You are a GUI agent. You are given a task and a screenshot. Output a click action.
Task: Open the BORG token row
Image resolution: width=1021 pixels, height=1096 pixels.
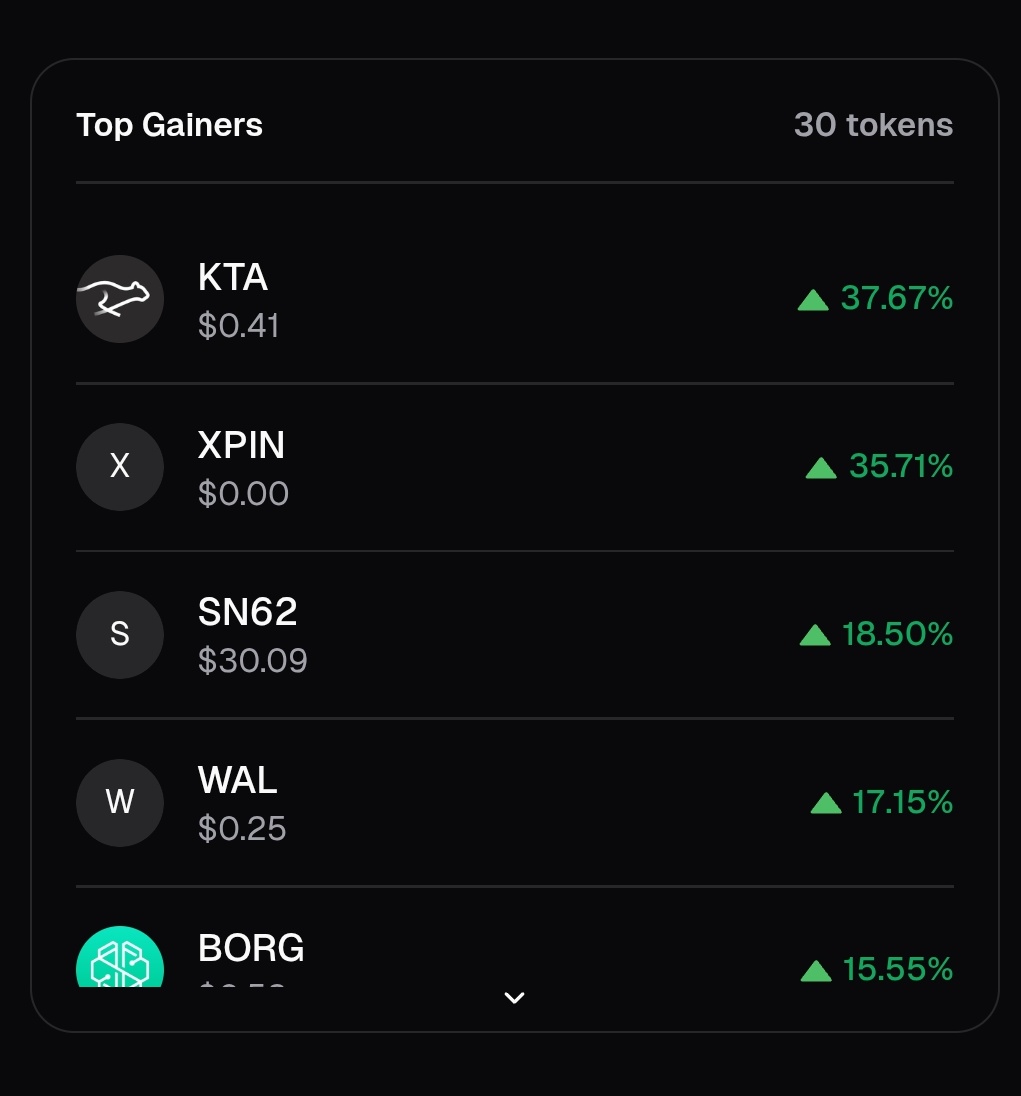(514, 937)
